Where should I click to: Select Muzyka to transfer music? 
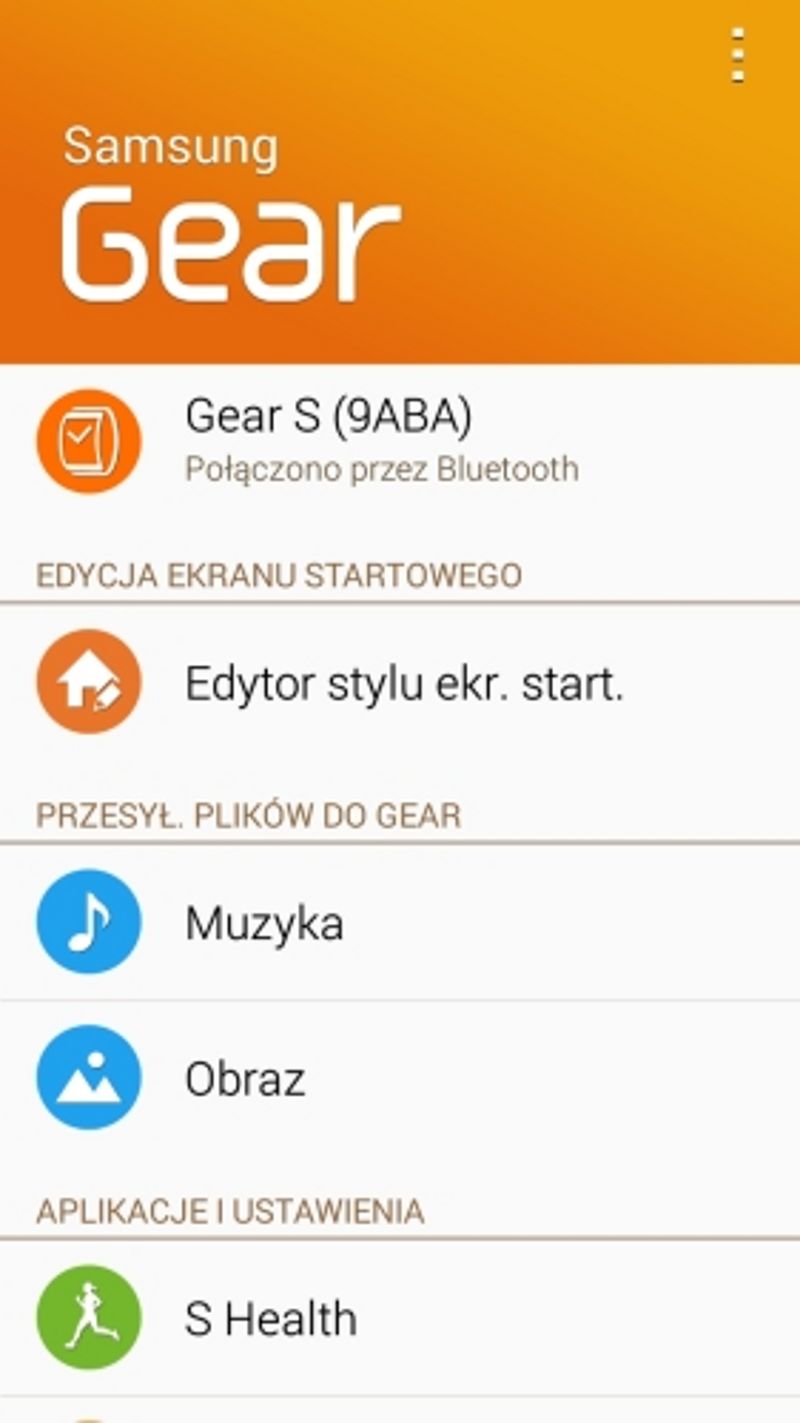pos(400,922)
